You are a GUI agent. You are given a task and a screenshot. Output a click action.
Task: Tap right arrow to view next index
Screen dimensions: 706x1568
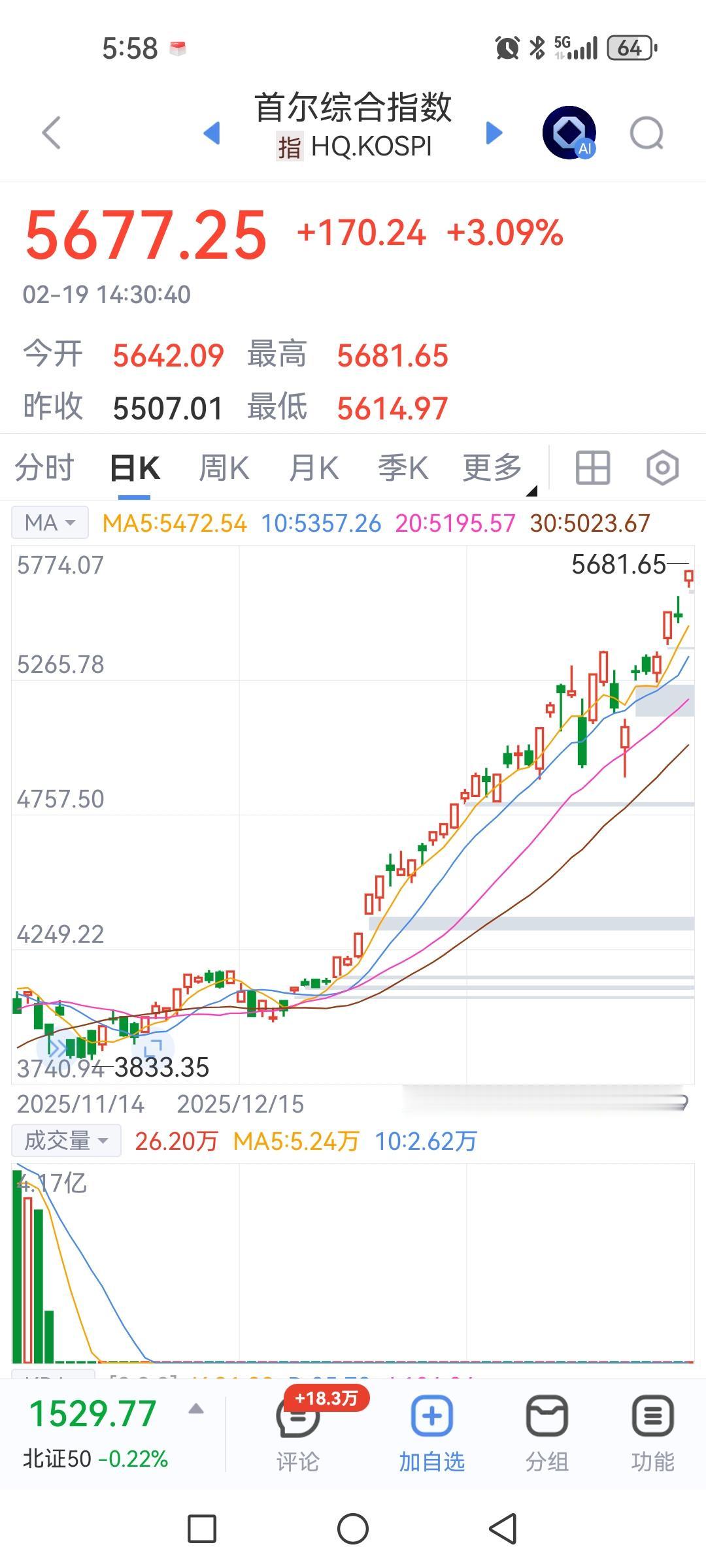click(x=495, y=132)
